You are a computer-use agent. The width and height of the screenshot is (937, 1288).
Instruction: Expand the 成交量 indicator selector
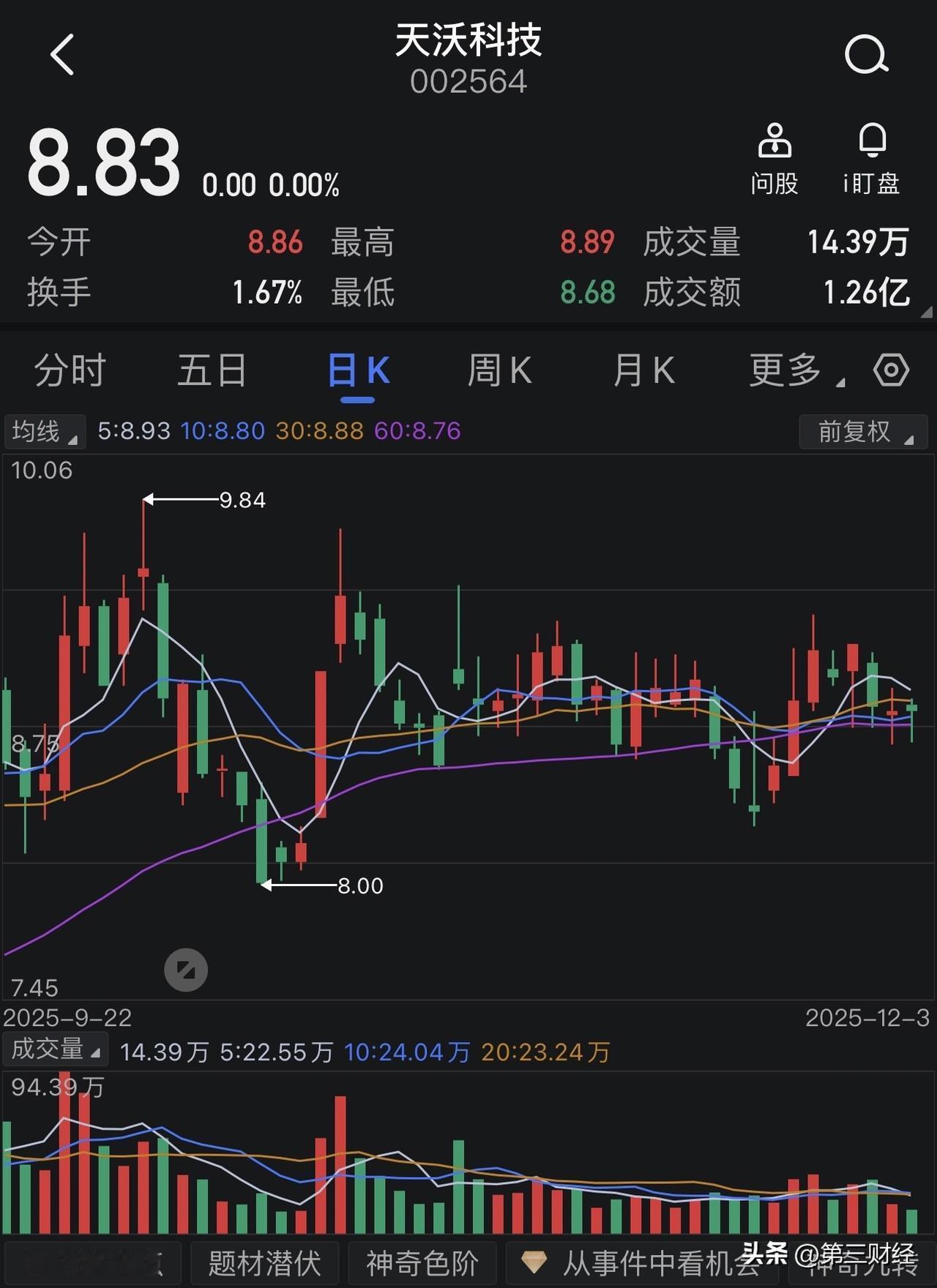click(55, 1048)
